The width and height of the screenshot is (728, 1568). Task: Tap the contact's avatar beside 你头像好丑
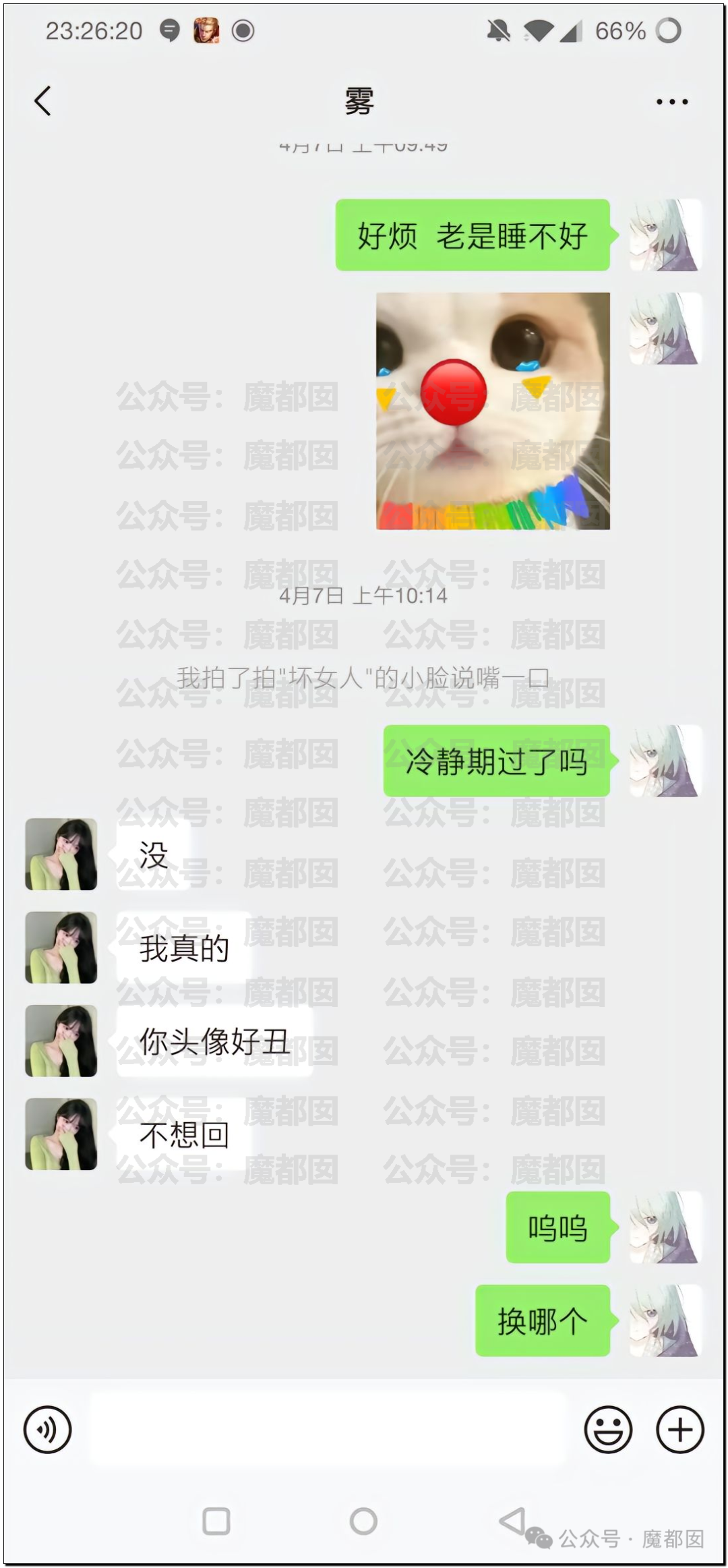point(61,1041)
